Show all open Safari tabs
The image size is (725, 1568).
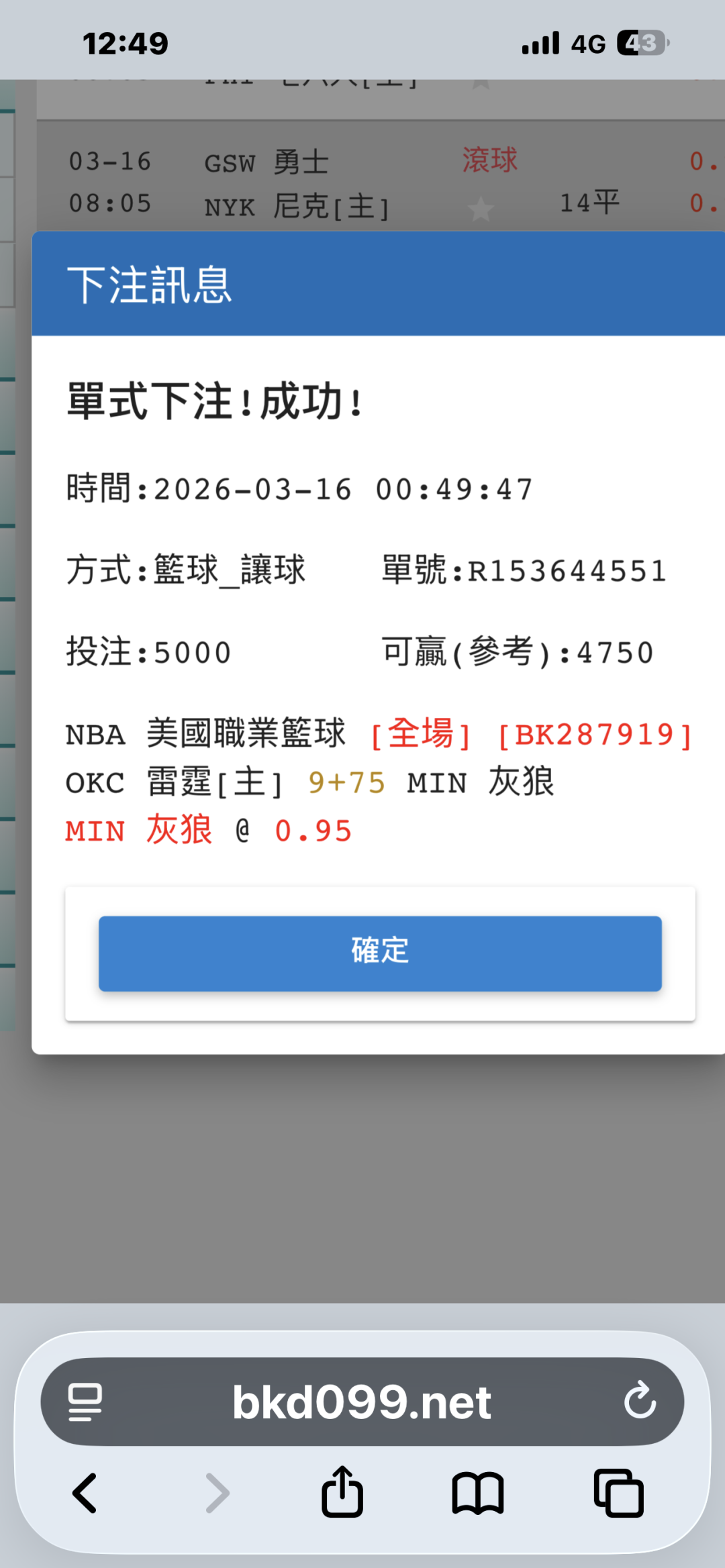[x=618, y=1493]
